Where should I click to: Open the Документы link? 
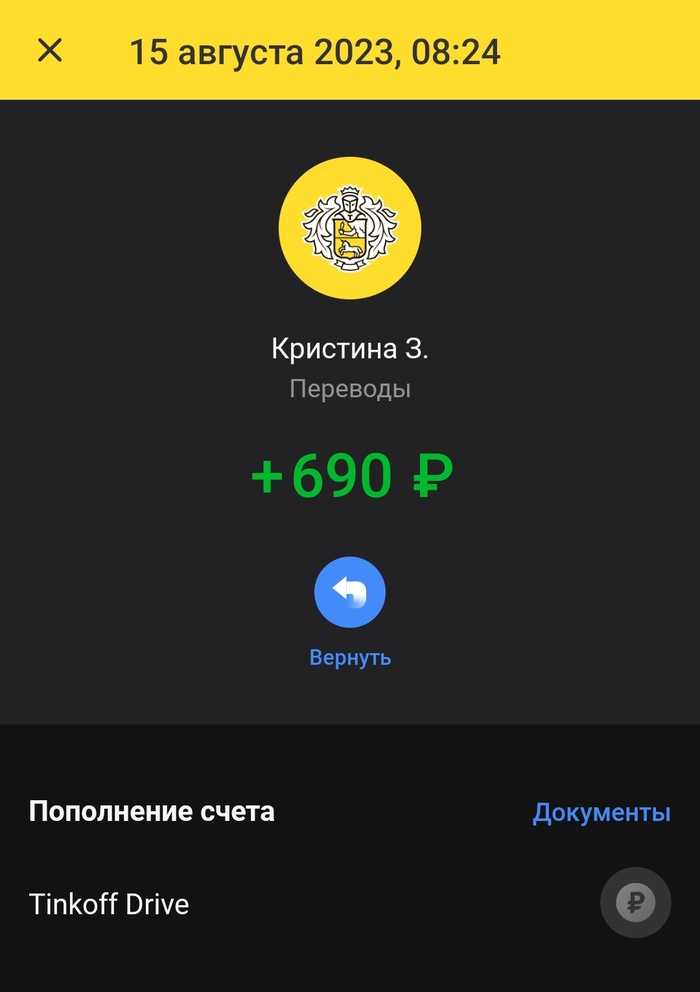(x=601, y=812)
